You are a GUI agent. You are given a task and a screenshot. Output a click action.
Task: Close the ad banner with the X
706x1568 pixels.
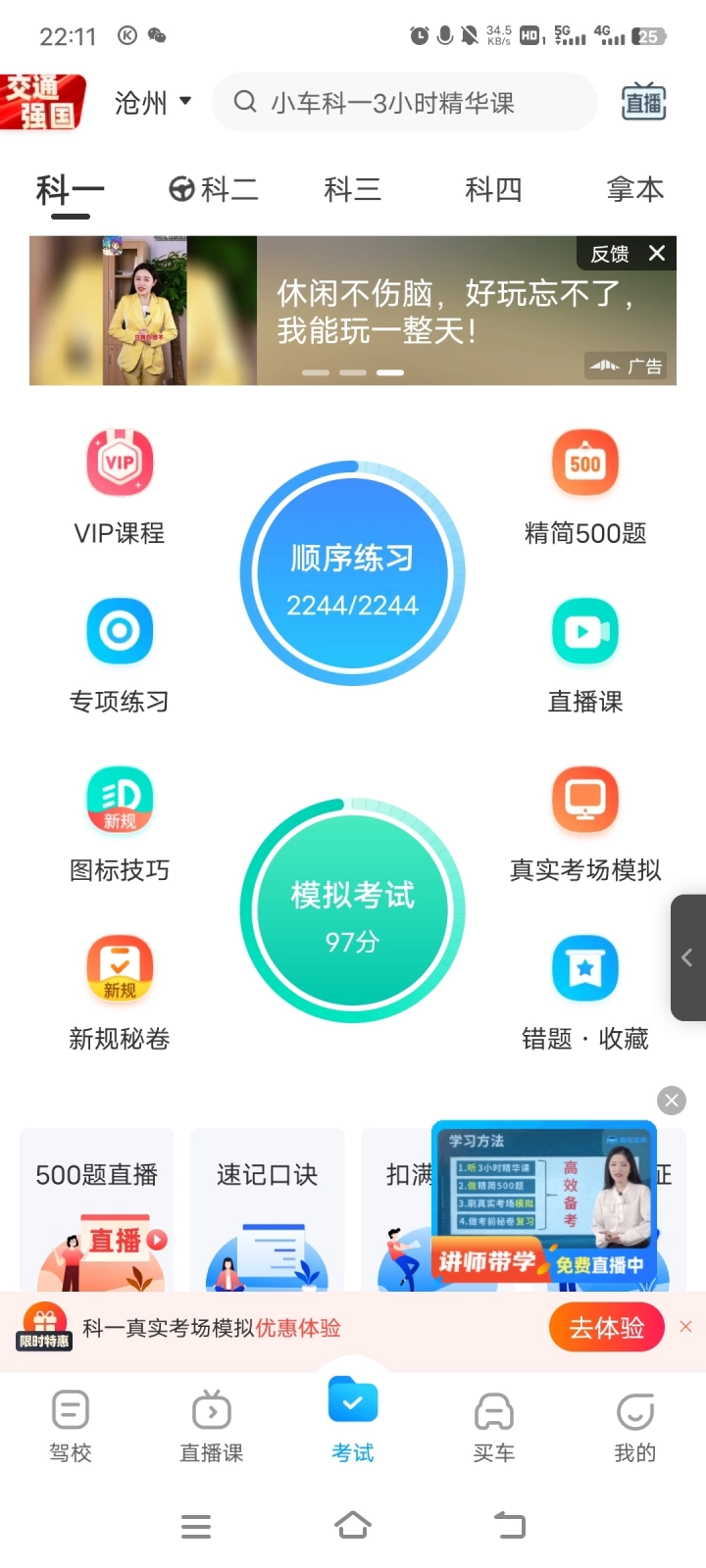(657, 253)
